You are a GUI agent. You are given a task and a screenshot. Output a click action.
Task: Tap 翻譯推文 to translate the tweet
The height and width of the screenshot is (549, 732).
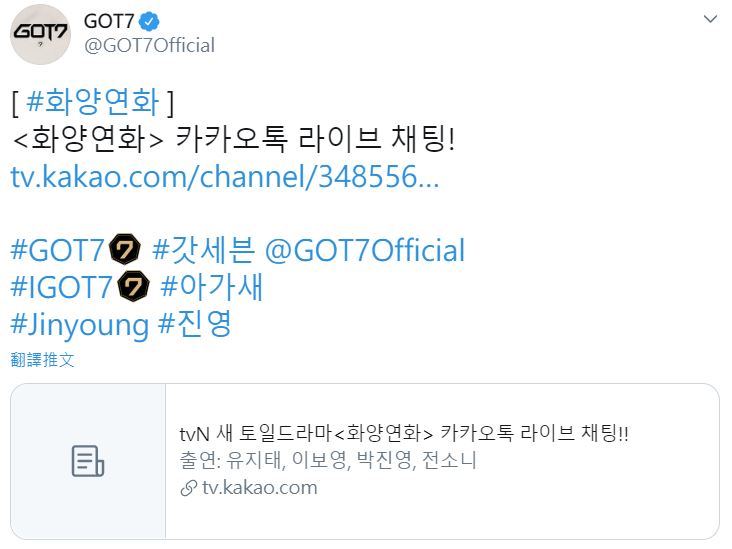click(43, 359)
